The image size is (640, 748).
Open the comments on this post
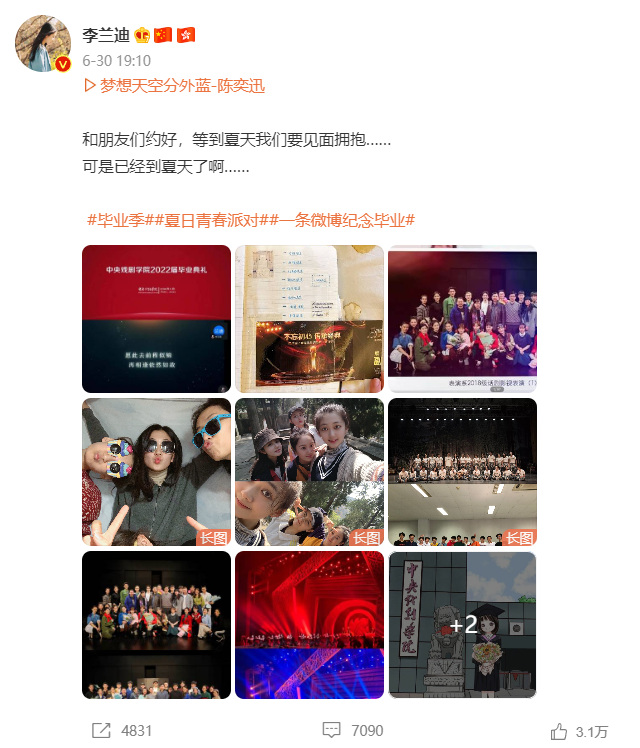[352, 731]
